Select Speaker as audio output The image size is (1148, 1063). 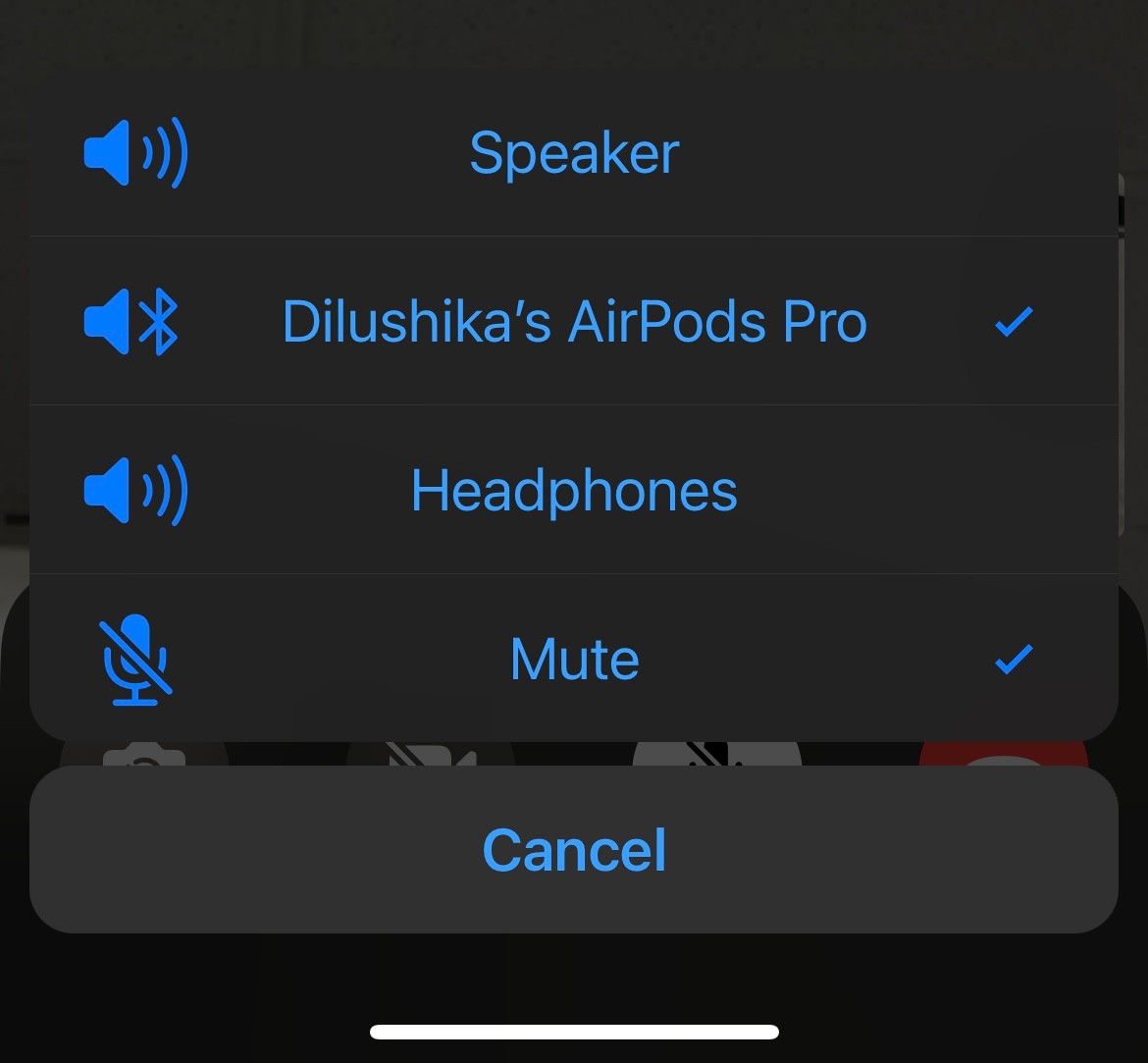coord(574,154)
